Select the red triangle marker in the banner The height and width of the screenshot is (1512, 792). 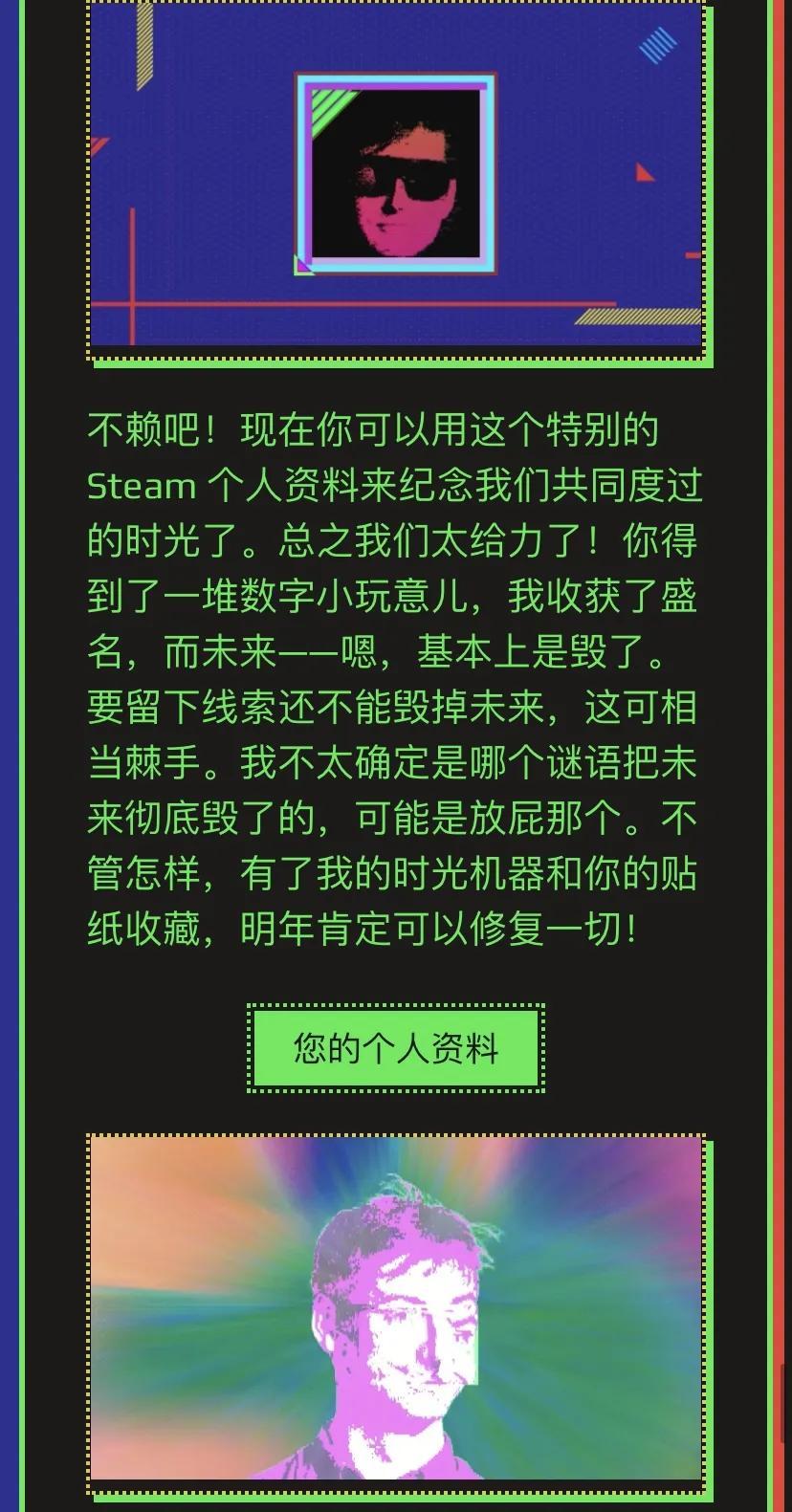point(644,172)
